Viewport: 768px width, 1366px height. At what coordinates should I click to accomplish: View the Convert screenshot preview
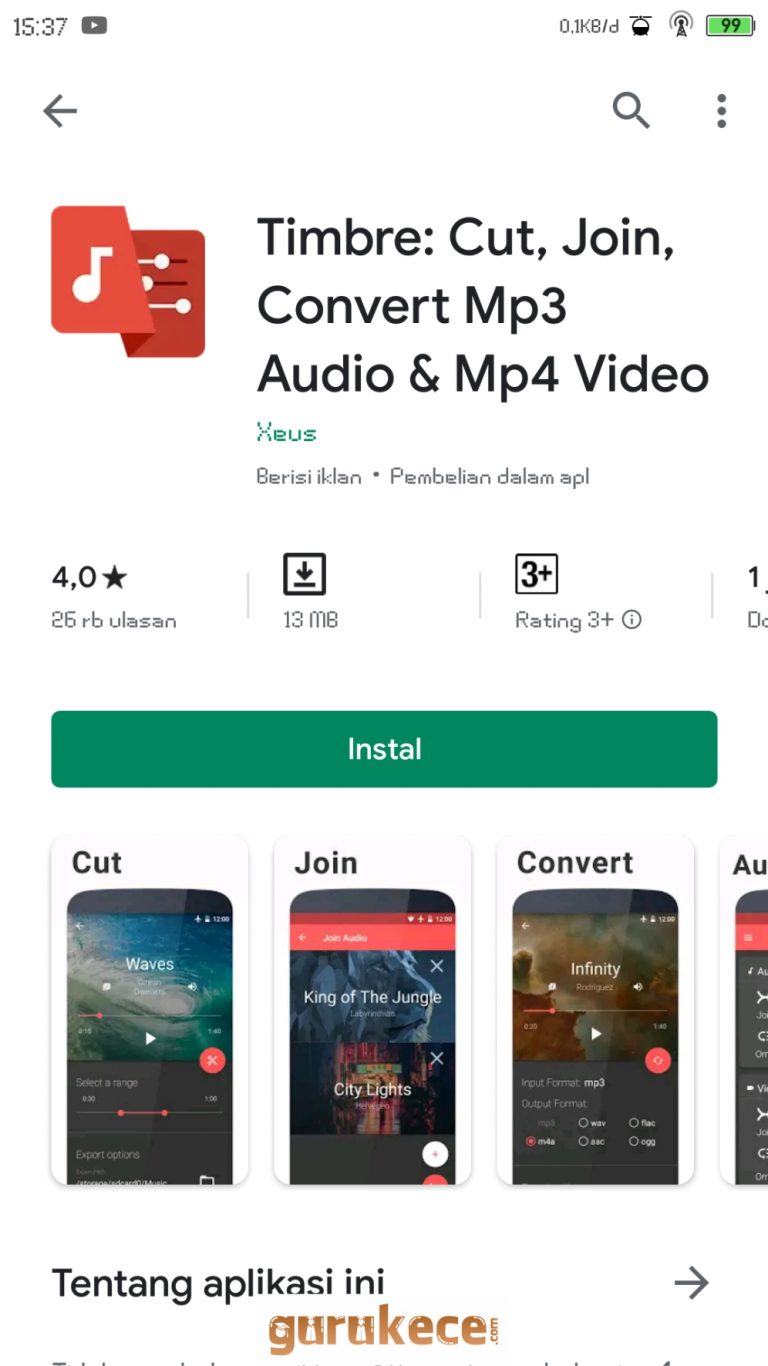pos(595,1010)
